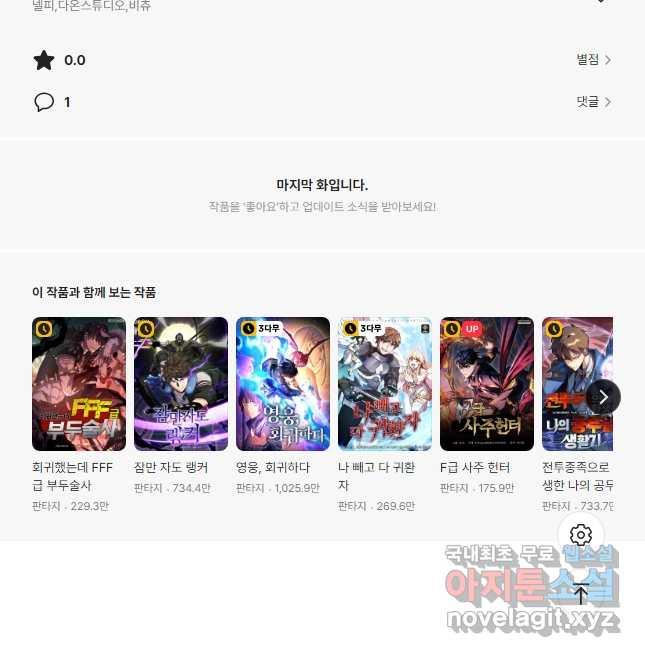645x657 pixels.
Task: Open the 별점 star rating page
Action: tap(593, 60)
